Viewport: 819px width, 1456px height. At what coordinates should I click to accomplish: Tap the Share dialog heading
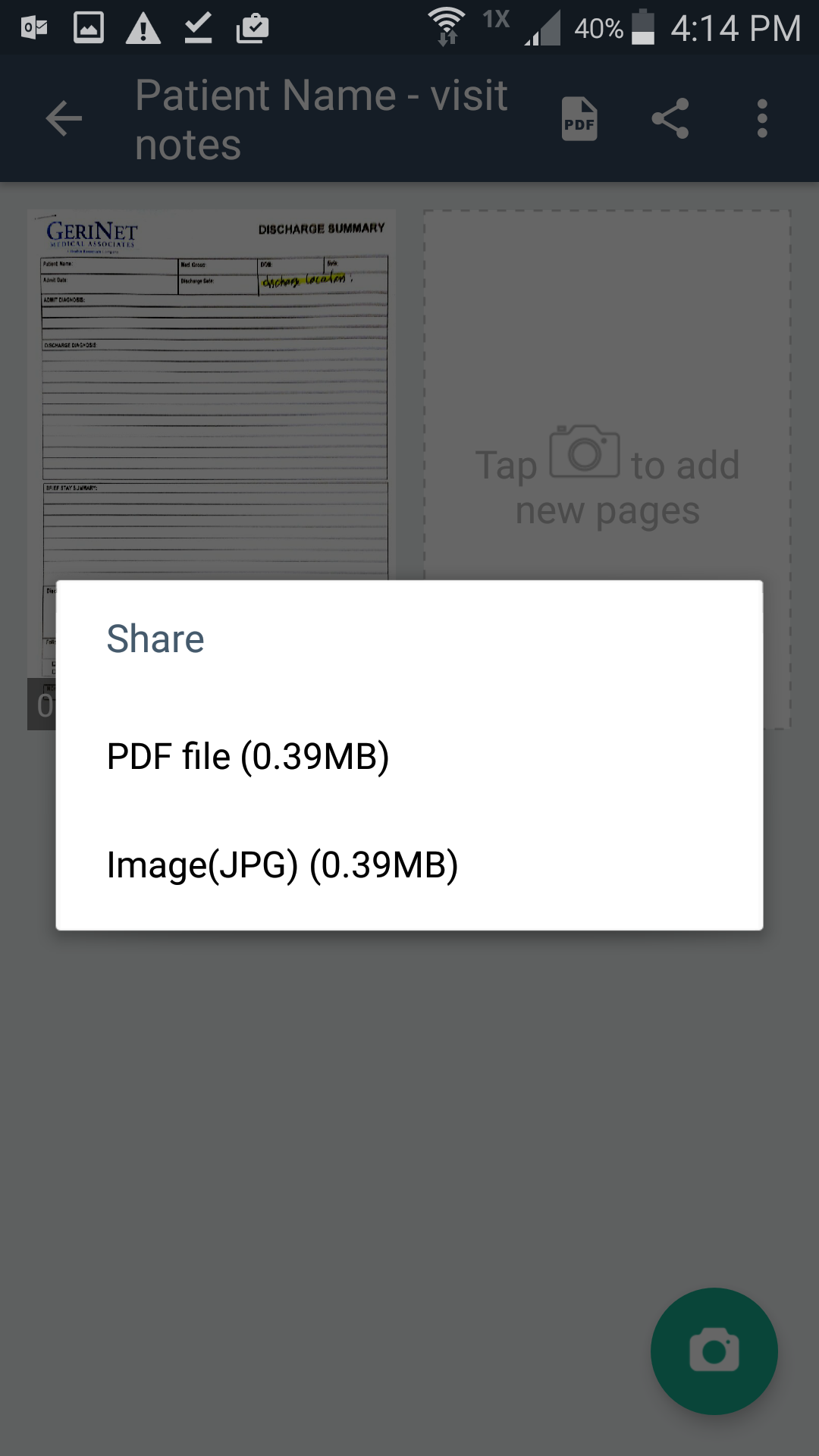click(155, 638)
